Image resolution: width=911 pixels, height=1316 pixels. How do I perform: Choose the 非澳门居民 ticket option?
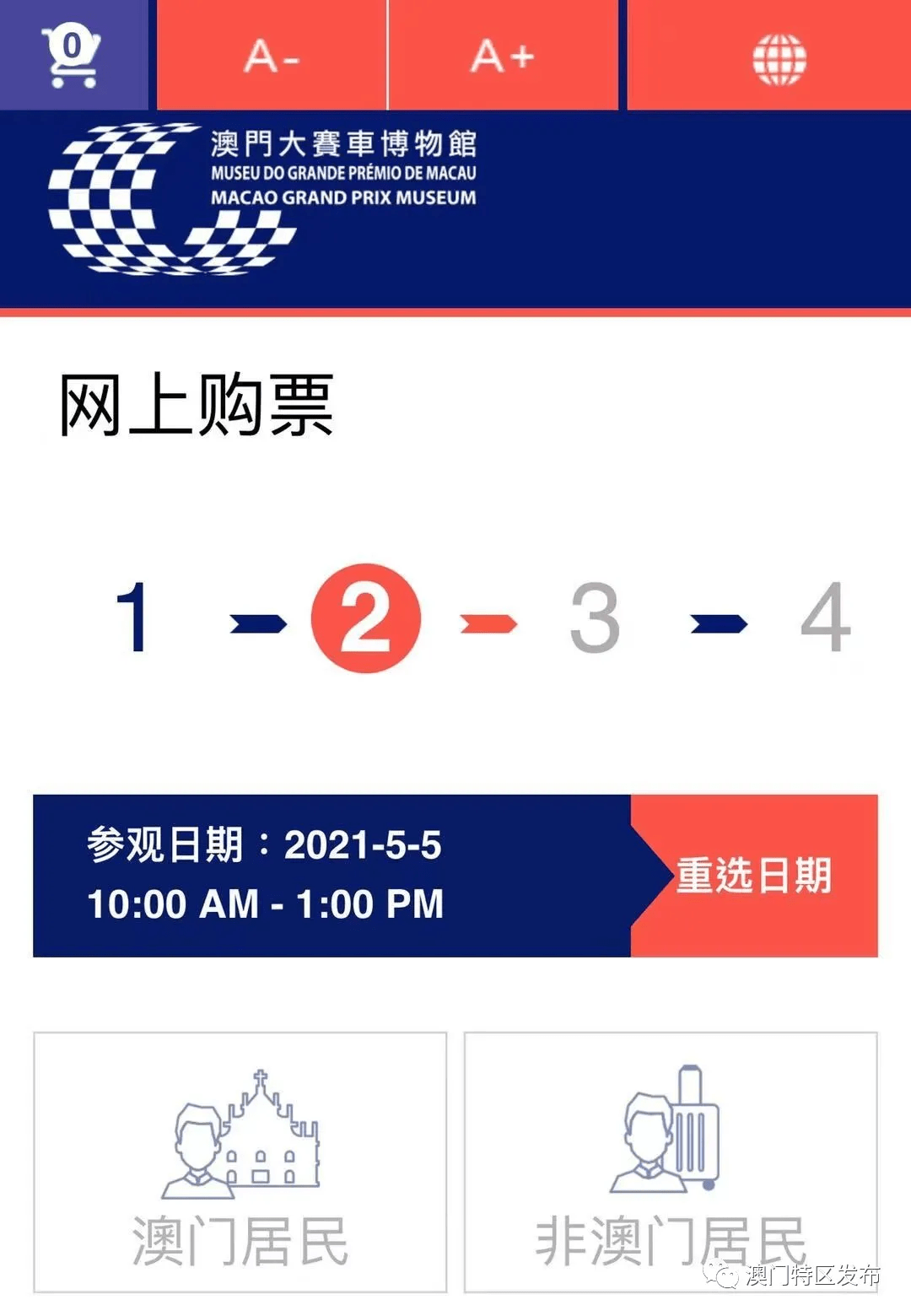(671, 1162)
